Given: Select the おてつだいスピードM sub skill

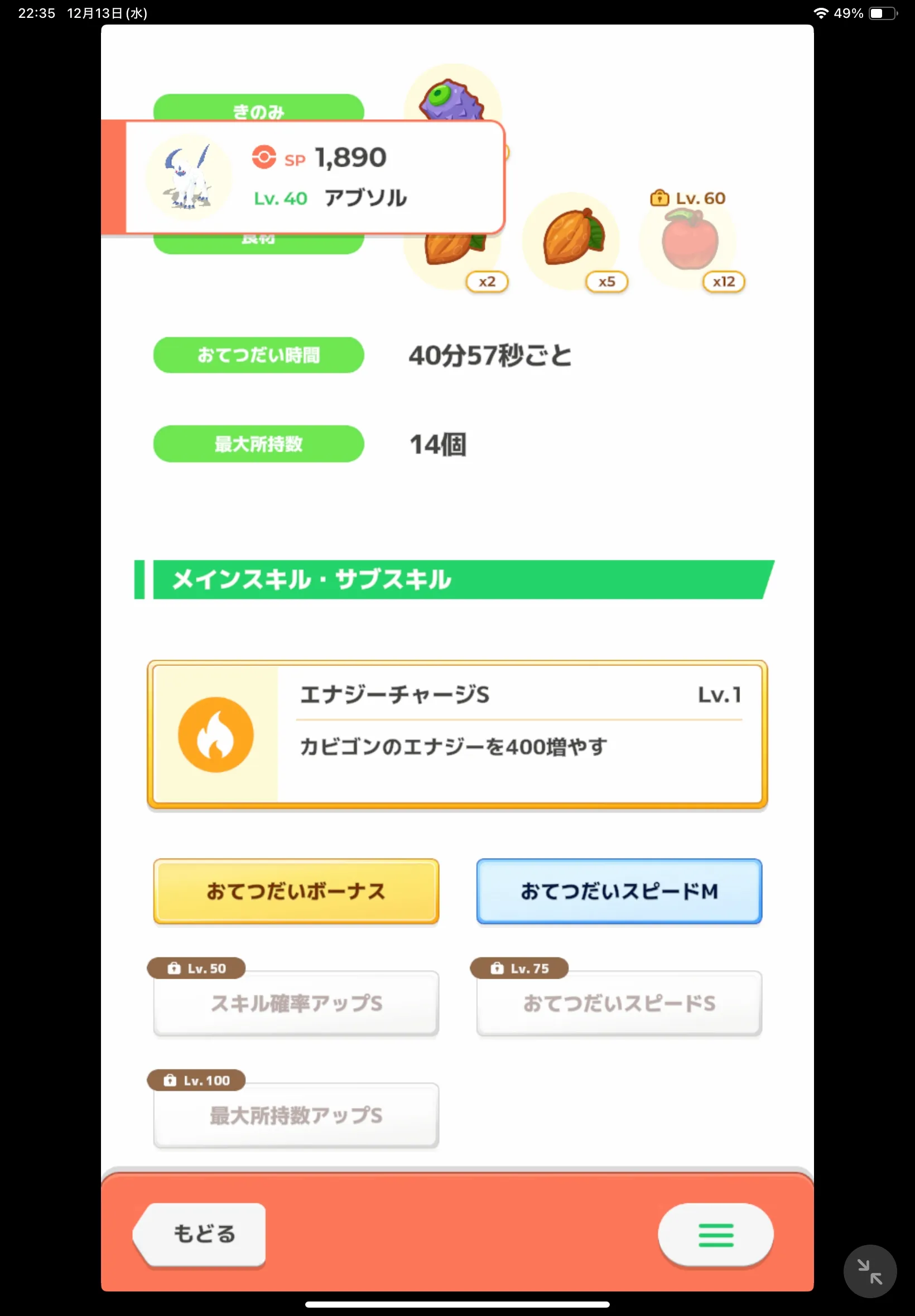Looking at the screenshot, I should click(619, 891).
